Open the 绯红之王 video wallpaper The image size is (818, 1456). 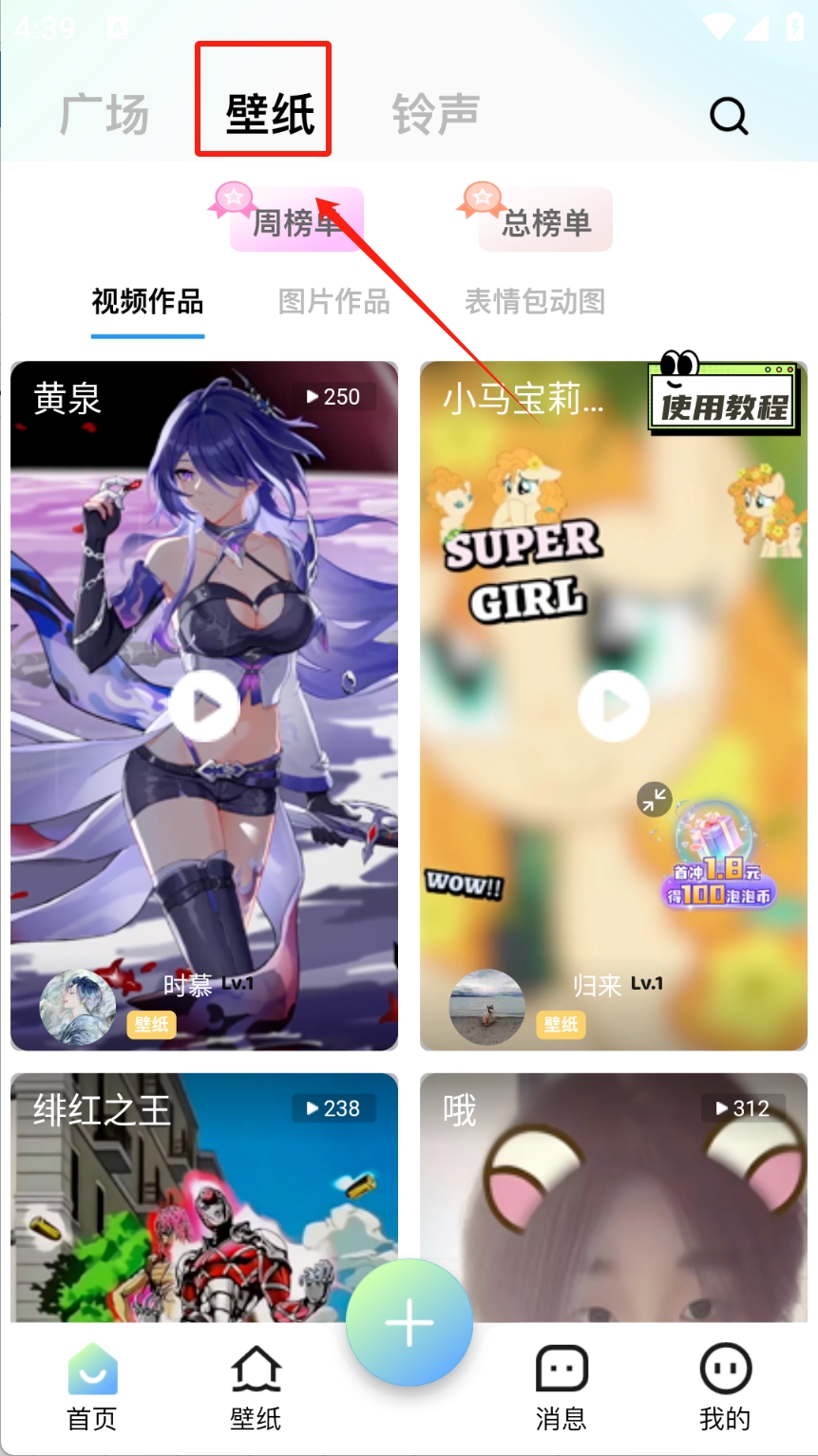pos(204,1197)
